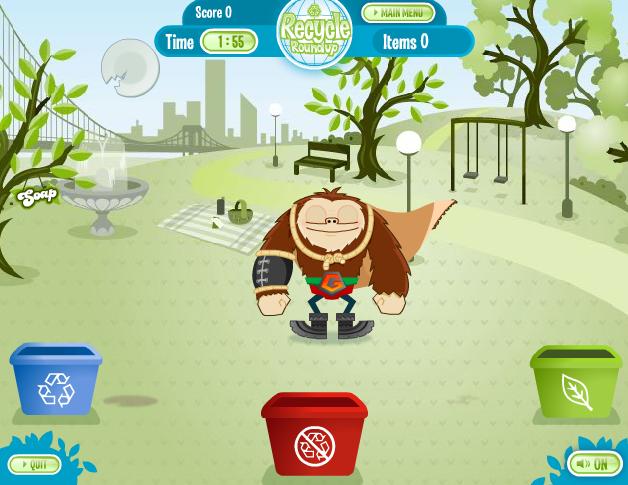Quit the game
The image size is (628, 485).
pyautogui.click(x=34, y=464)
